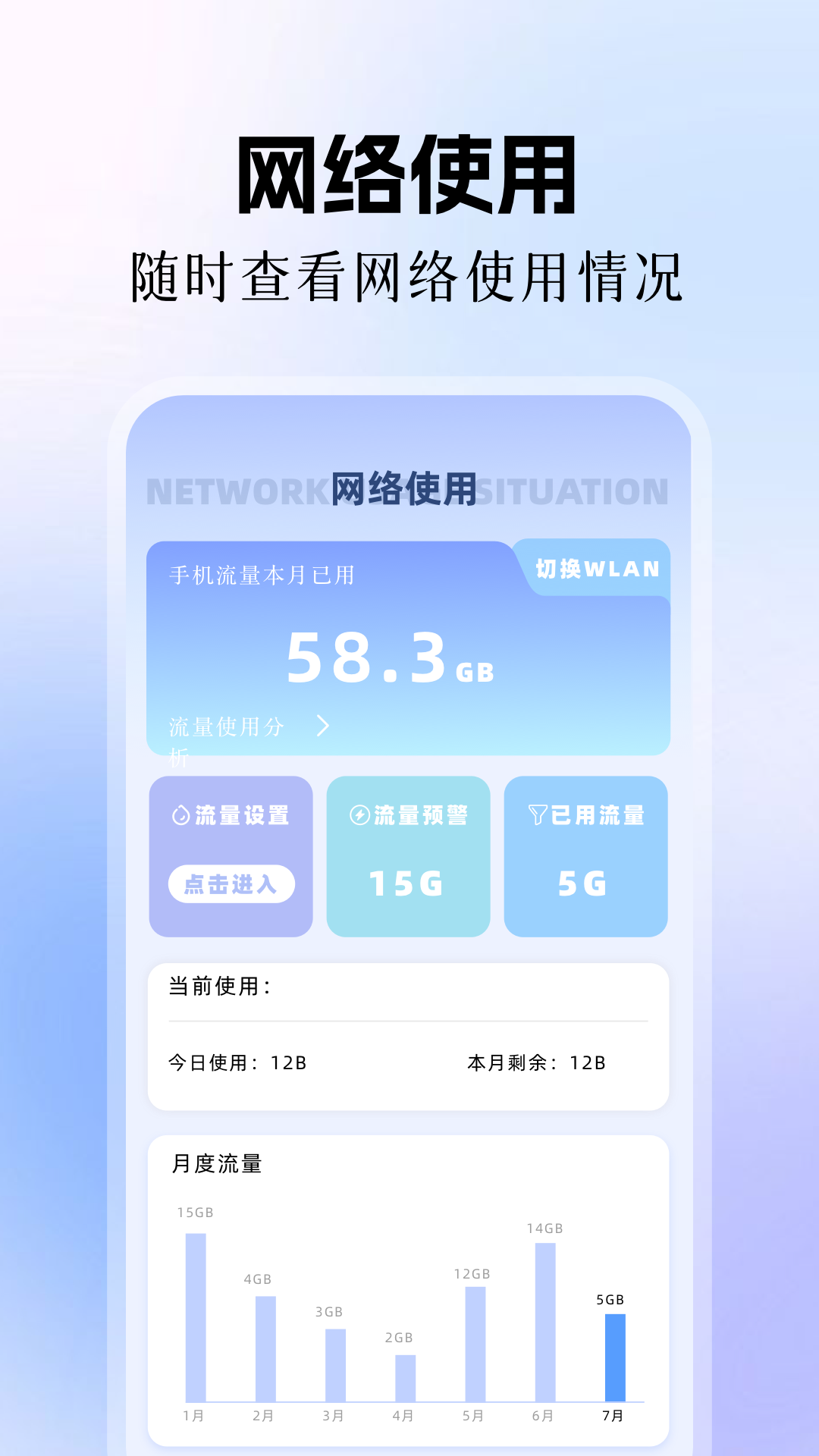Open the 已用流量 card showing 5G

click(586, 857)
